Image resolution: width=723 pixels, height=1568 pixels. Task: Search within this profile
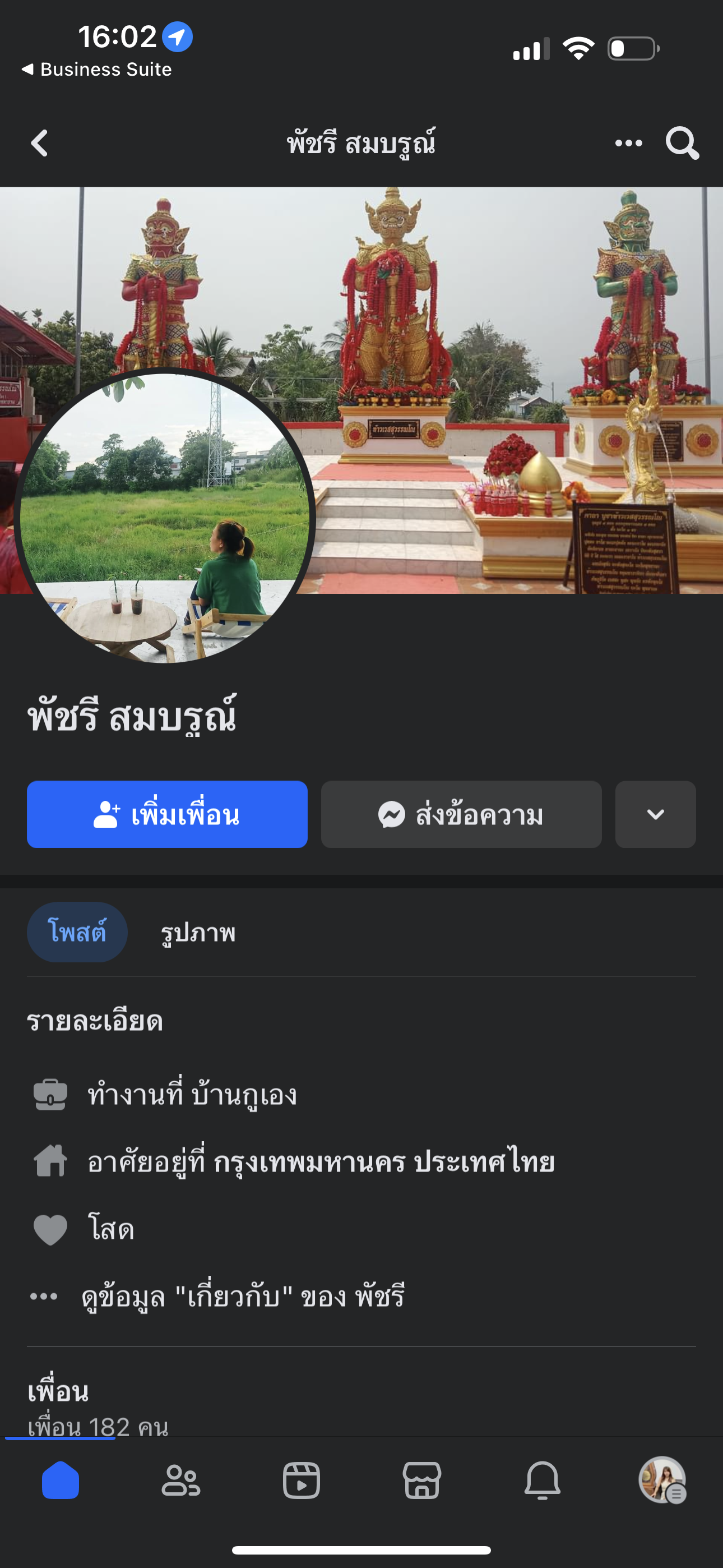[x=682, y=144]
